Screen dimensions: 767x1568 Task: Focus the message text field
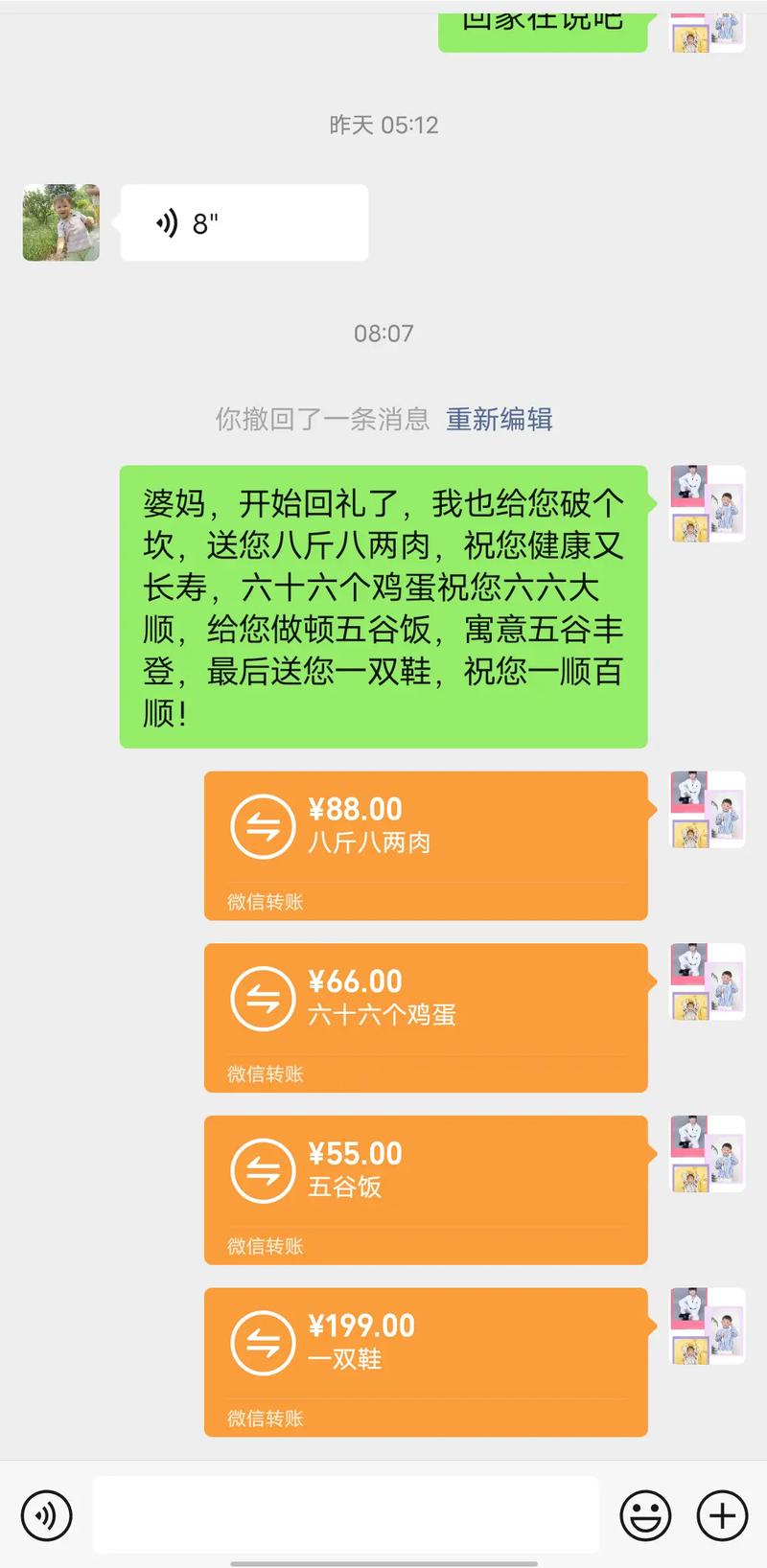pos(345,1514)
